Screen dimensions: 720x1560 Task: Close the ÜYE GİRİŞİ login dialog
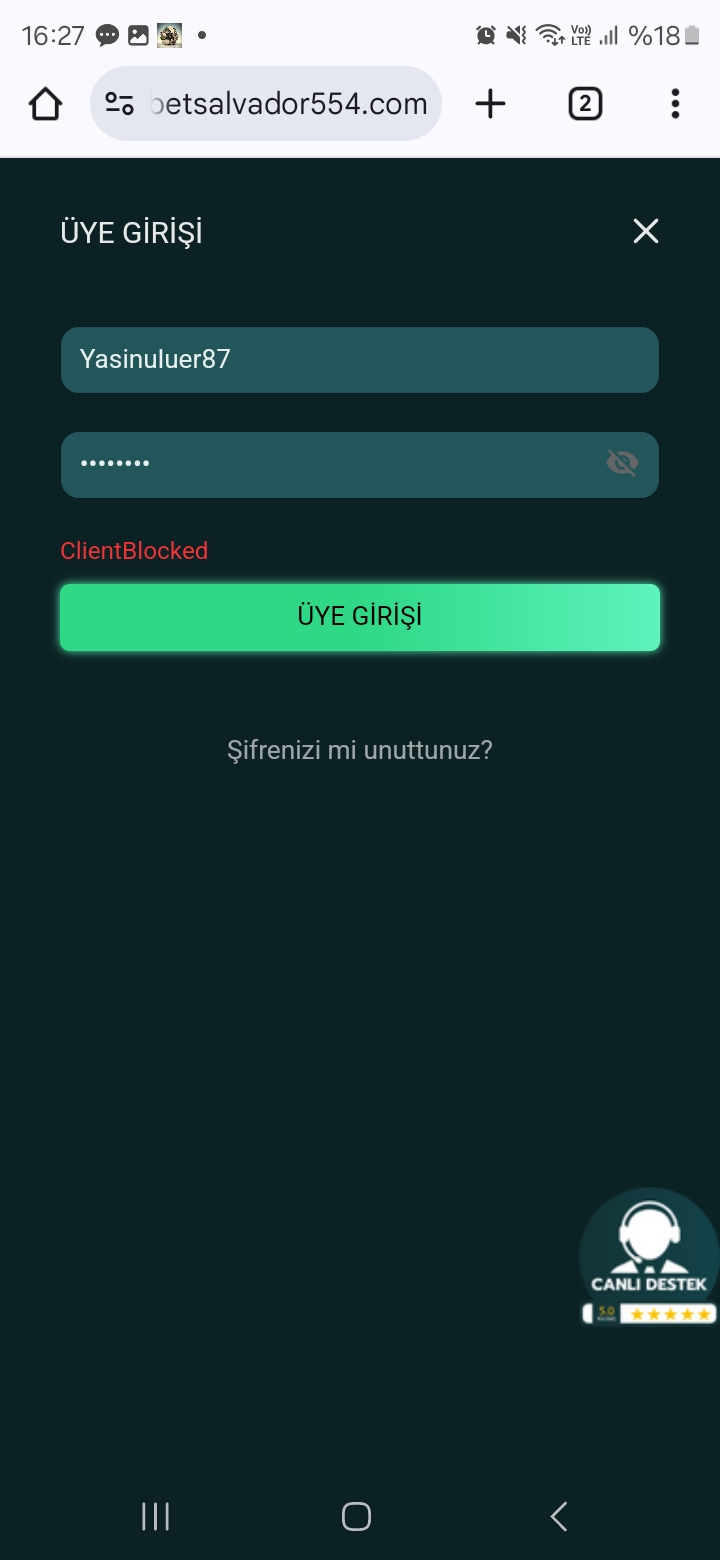coord(646,231)
